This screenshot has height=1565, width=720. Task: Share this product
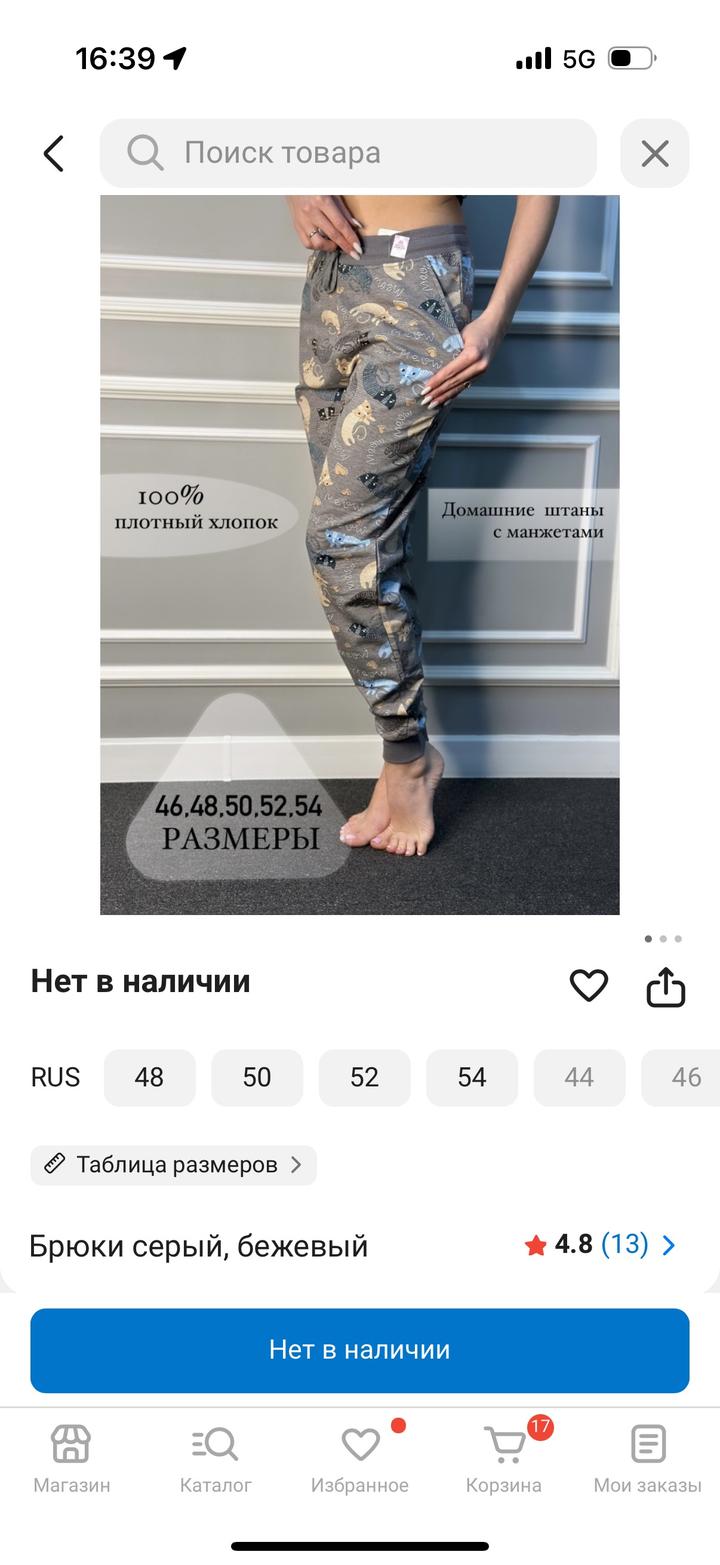(x=666, y=986)
